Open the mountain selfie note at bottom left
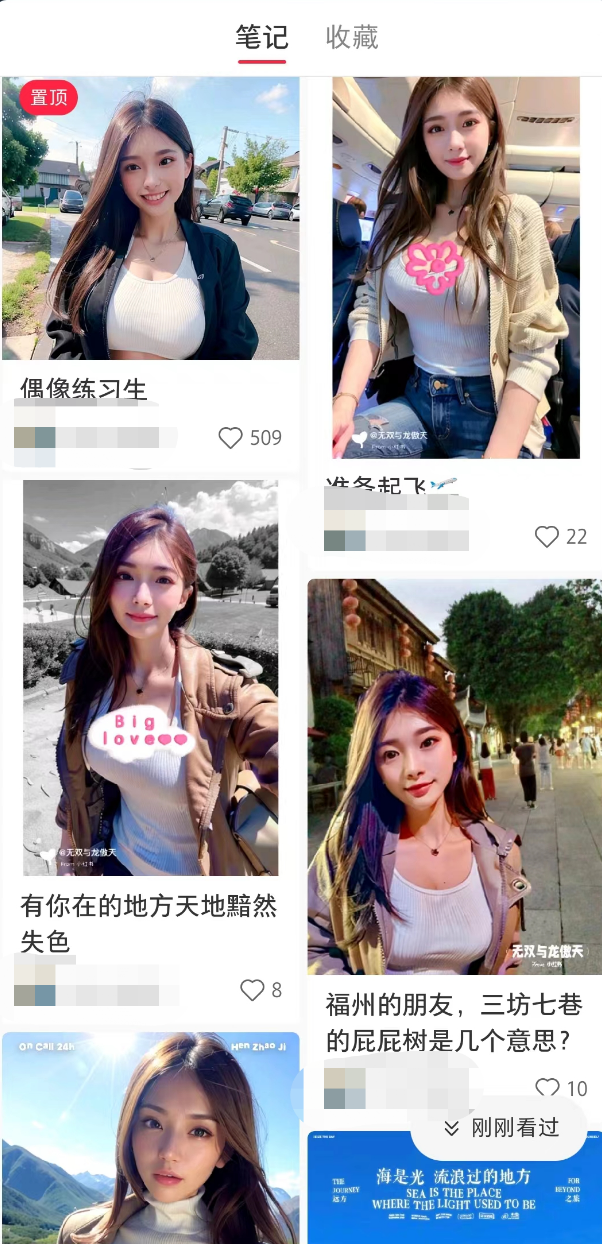Screen dimensions: 602x1244 [150, 1138]
